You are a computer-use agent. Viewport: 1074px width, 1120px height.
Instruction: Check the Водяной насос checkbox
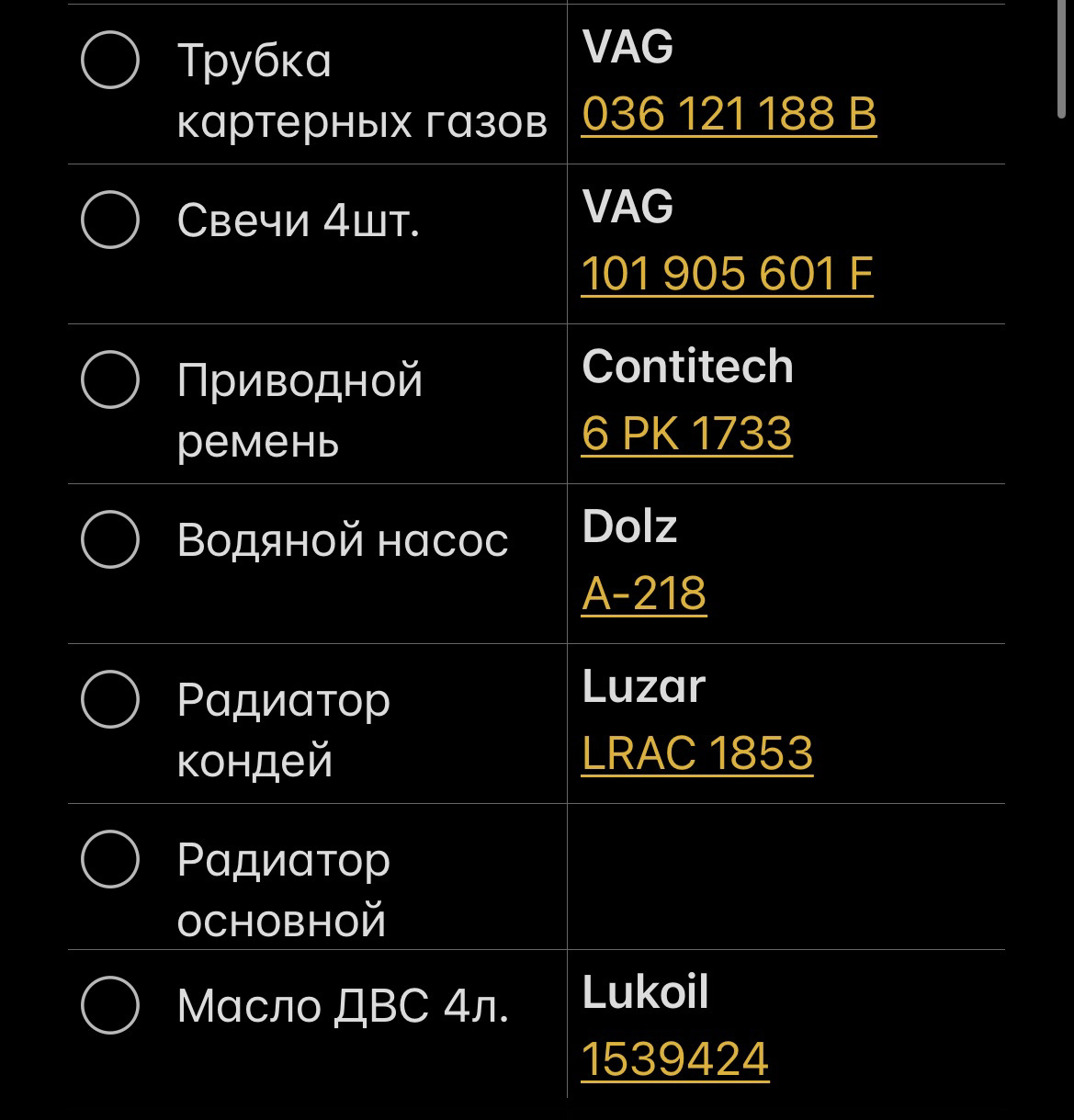110,539
